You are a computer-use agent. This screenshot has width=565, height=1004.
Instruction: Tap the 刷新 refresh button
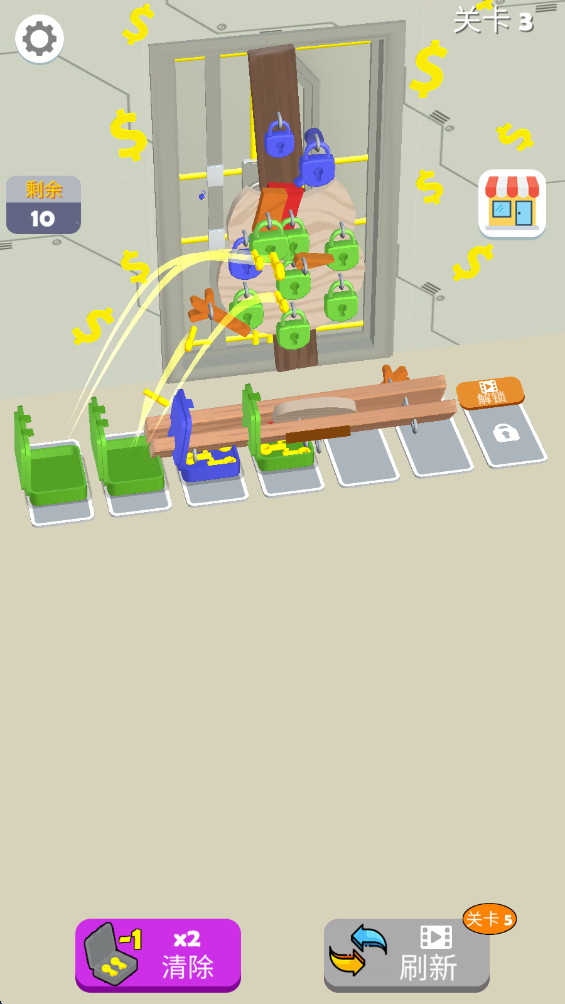[407, 955]
